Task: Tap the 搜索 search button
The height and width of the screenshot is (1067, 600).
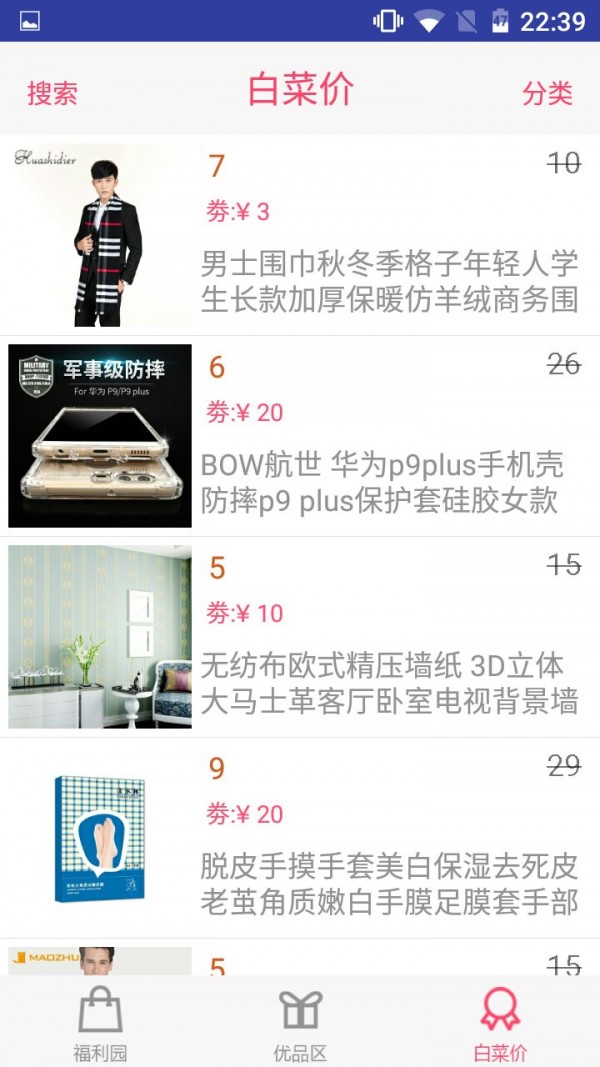Action: (x=52, y=93)
